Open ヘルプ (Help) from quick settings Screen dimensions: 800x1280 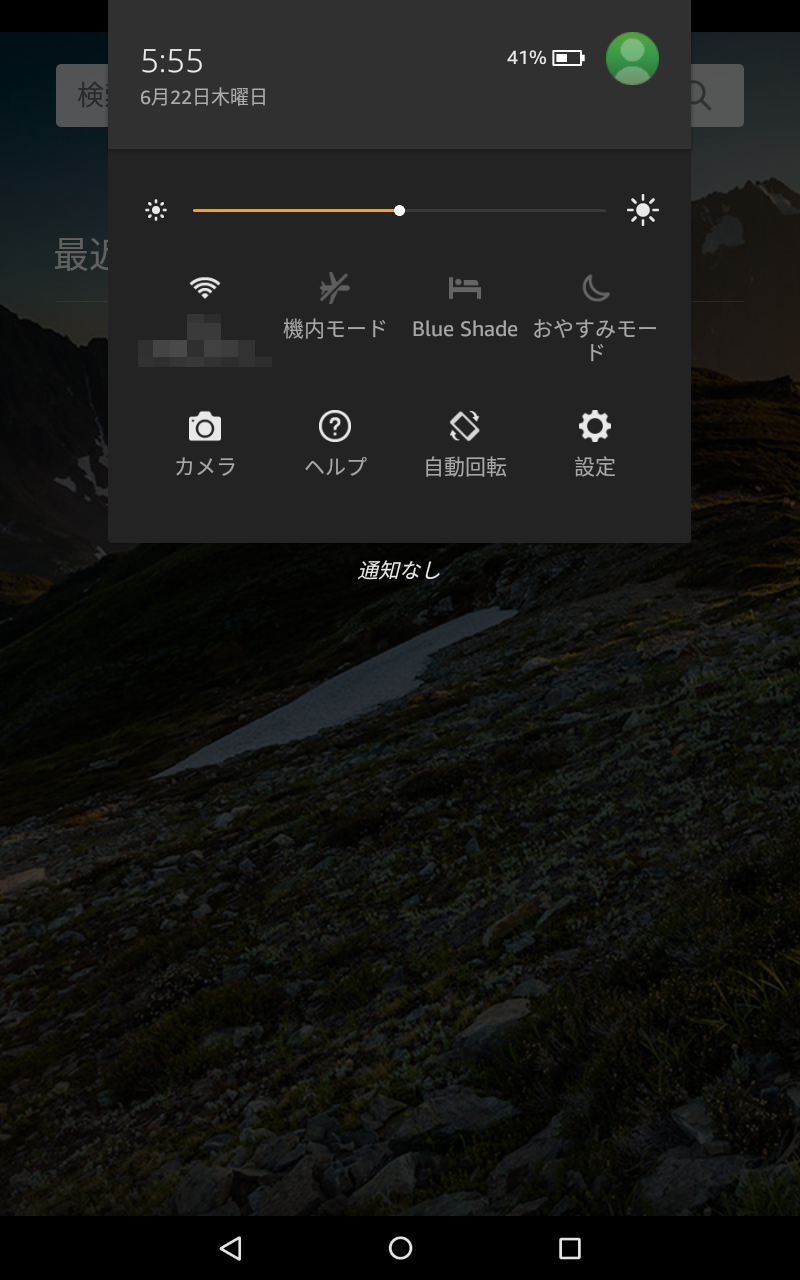[334, 440]
